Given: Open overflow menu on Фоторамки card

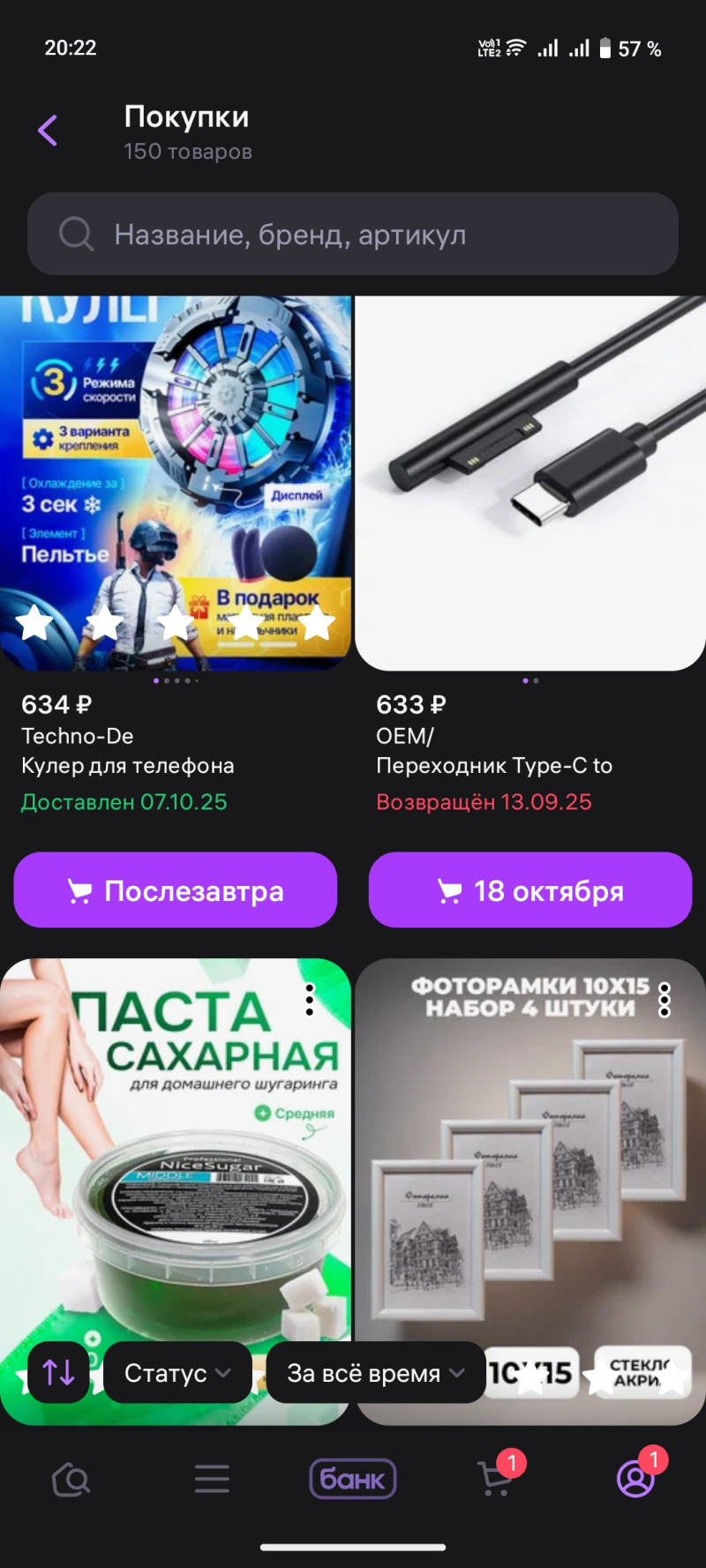Looking at the screenshot, I should click(x=665, y=1000).
